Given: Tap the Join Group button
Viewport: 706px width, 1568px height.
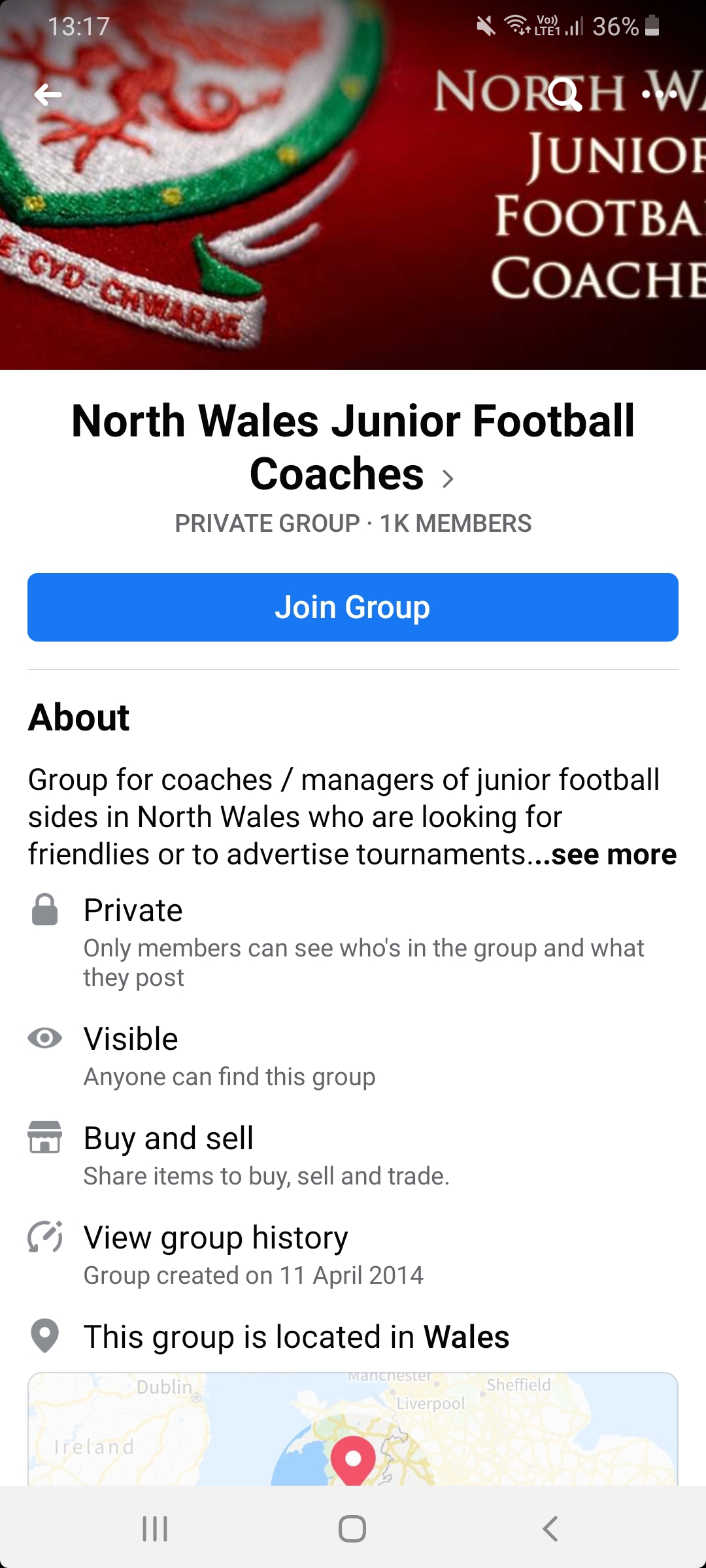Looking at the screenshot, I should tap(353, 607).
